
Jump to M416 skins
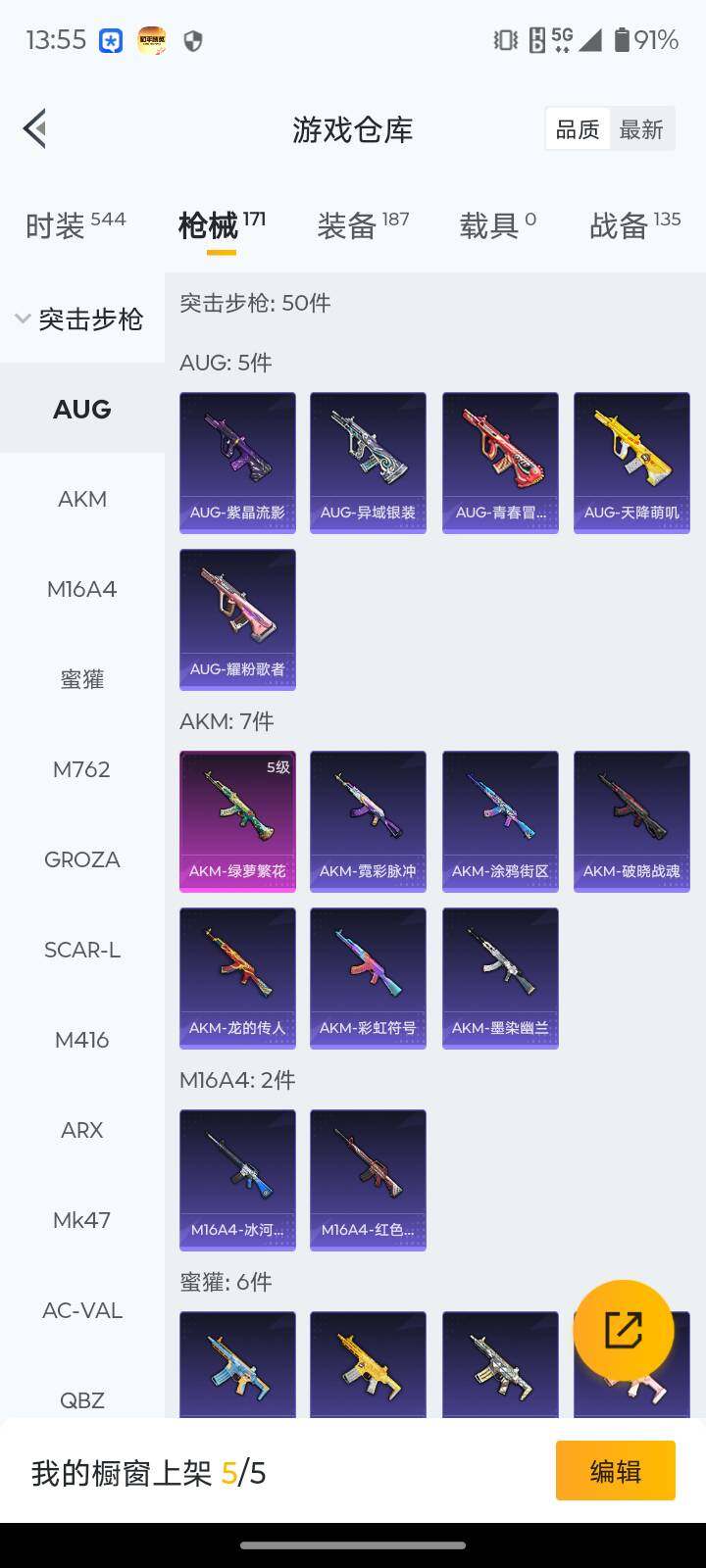click(x=82, y=1040)
